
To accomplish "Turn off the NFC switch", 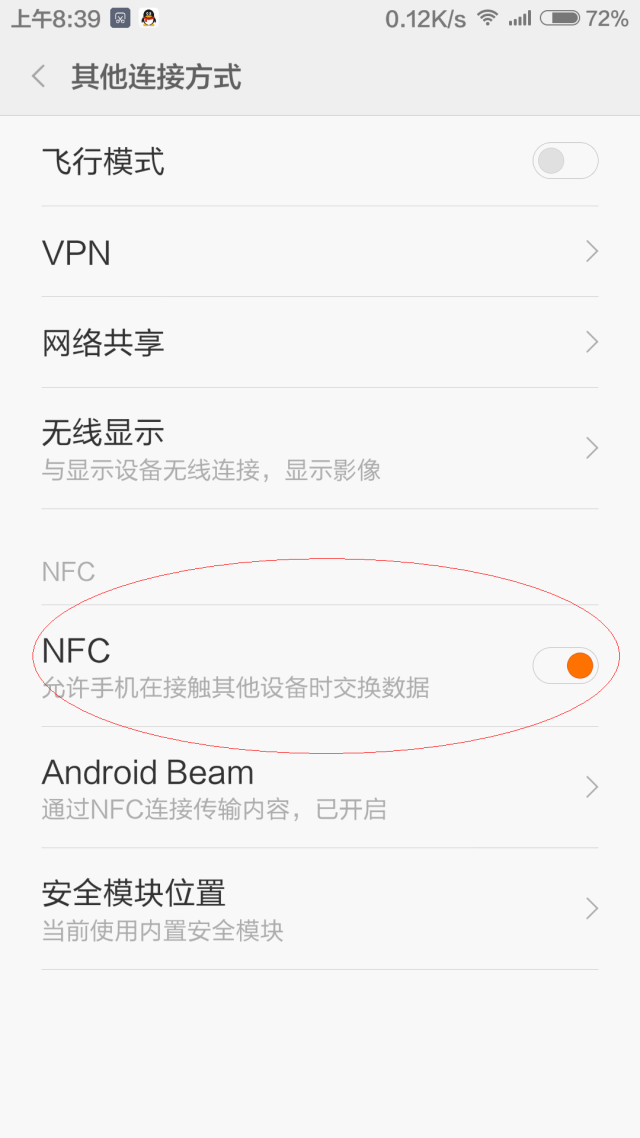I will pyautogui.click(x=565, y=665).
